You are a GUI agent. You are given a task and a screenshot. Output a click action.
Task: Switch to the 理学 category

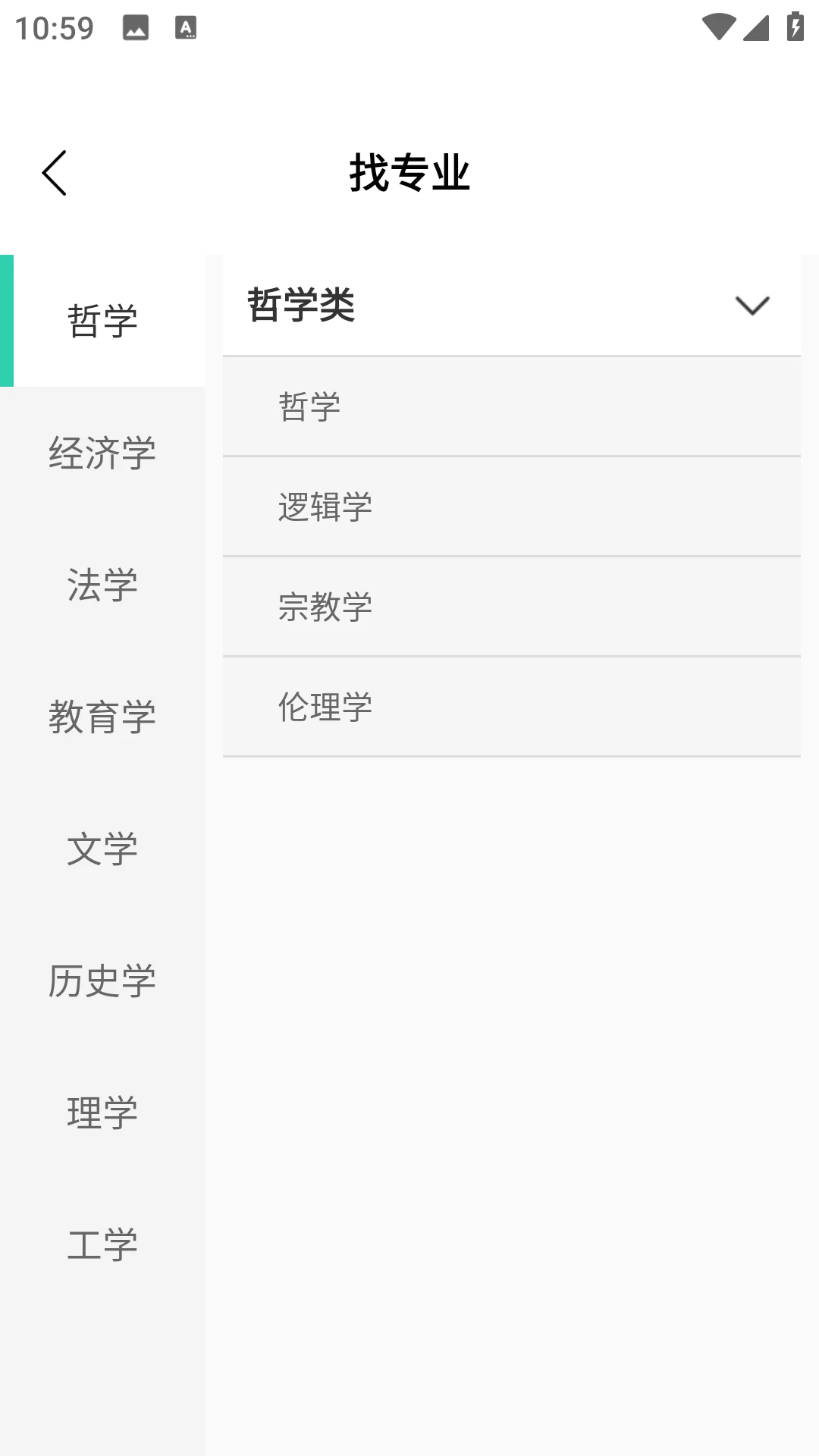click(102, 1112)
